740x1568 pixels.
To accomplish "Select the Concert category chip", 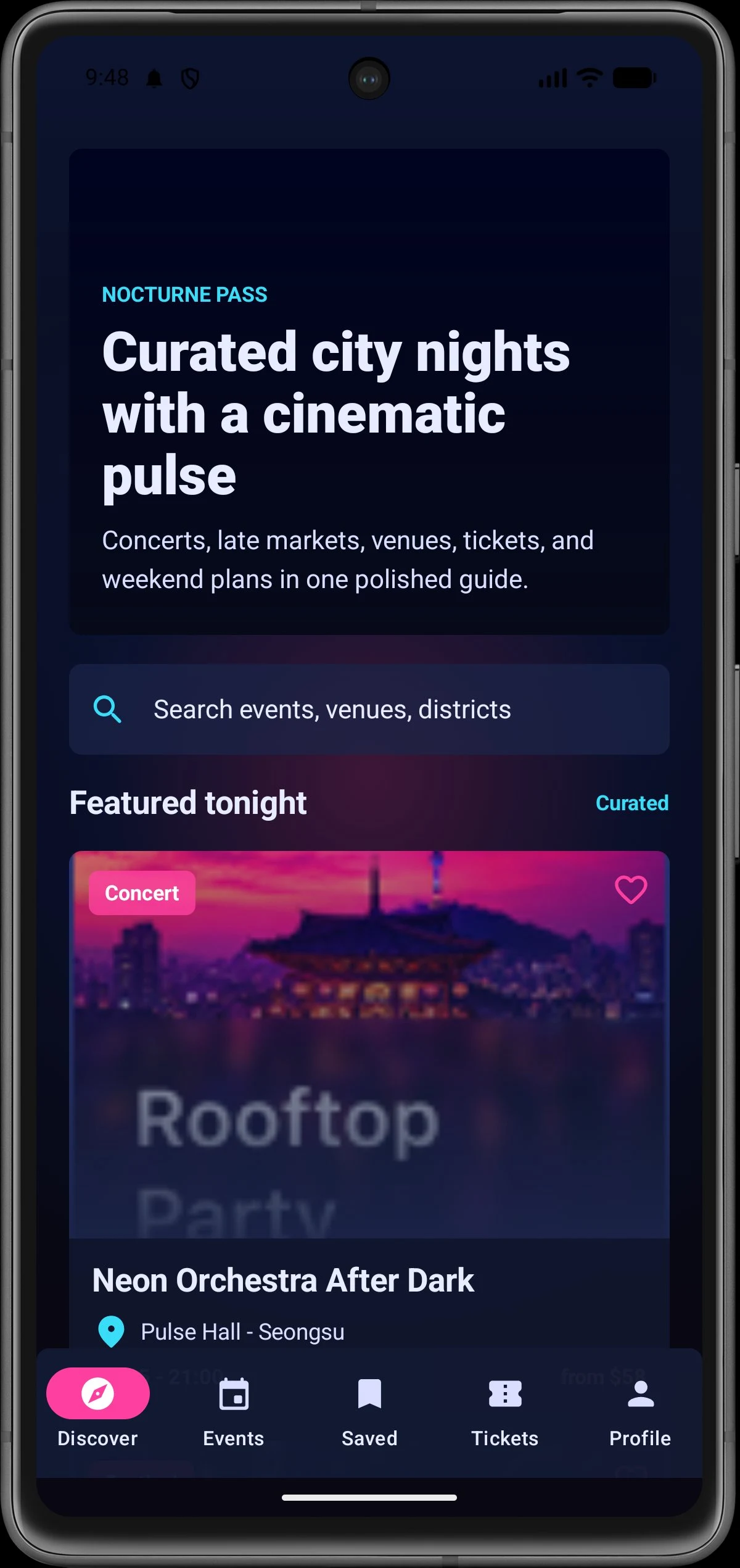I will pyautogui.click(x=142, y=893).
